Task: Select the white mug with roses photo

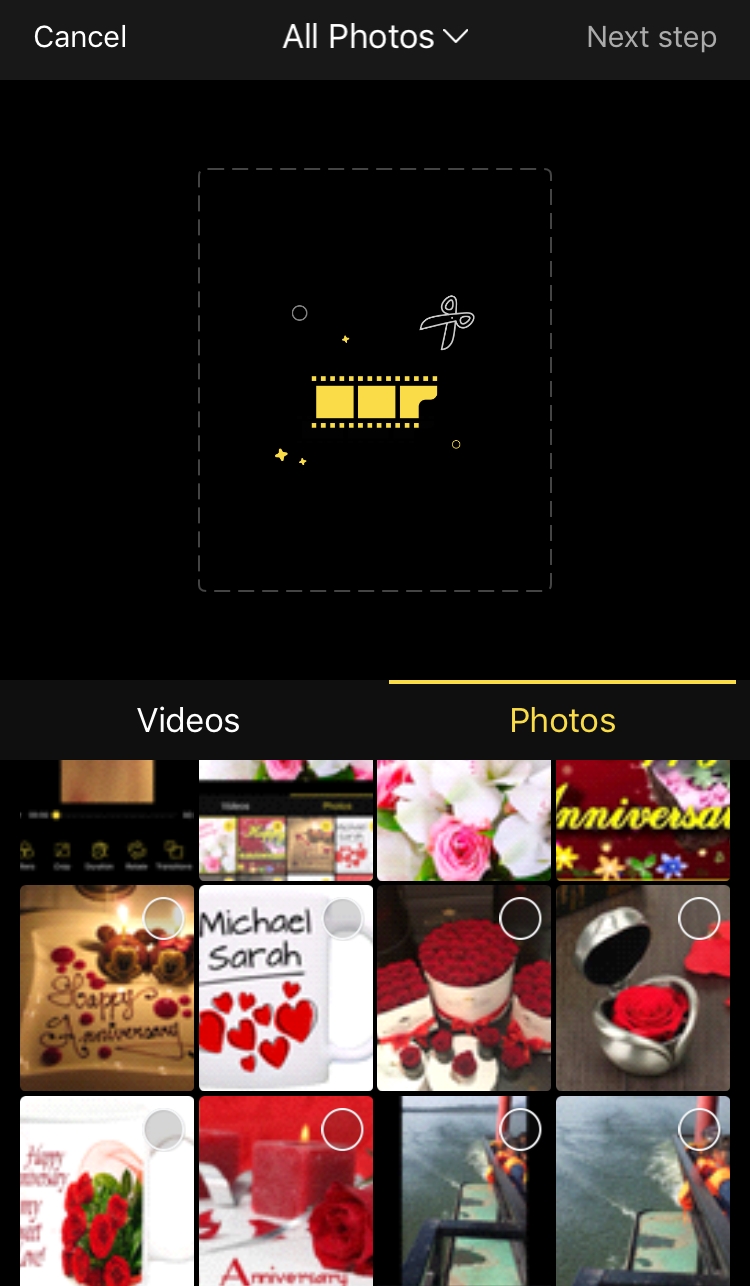Action: (163, 1129)
